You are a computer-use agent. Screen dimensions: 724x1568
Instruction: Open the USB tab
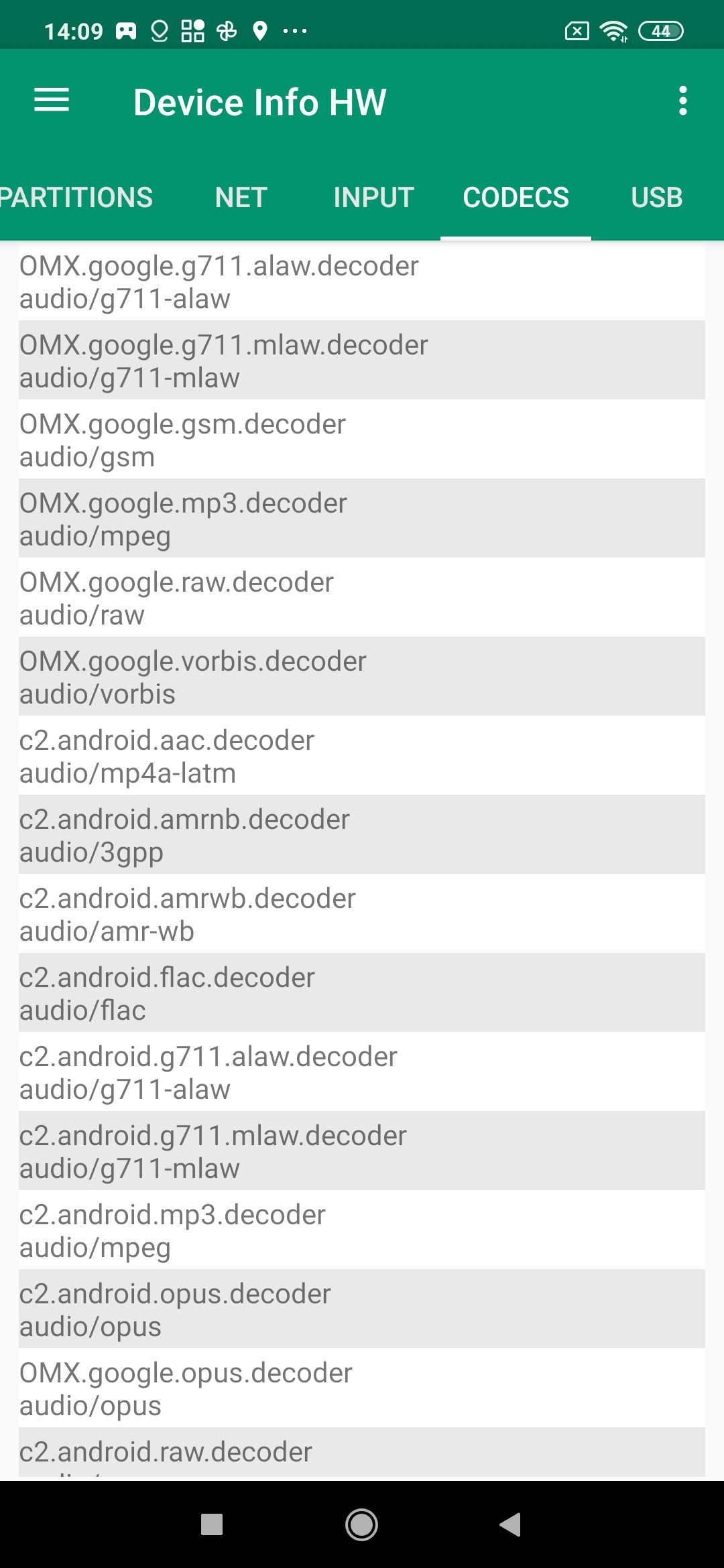tap(656, 198)
